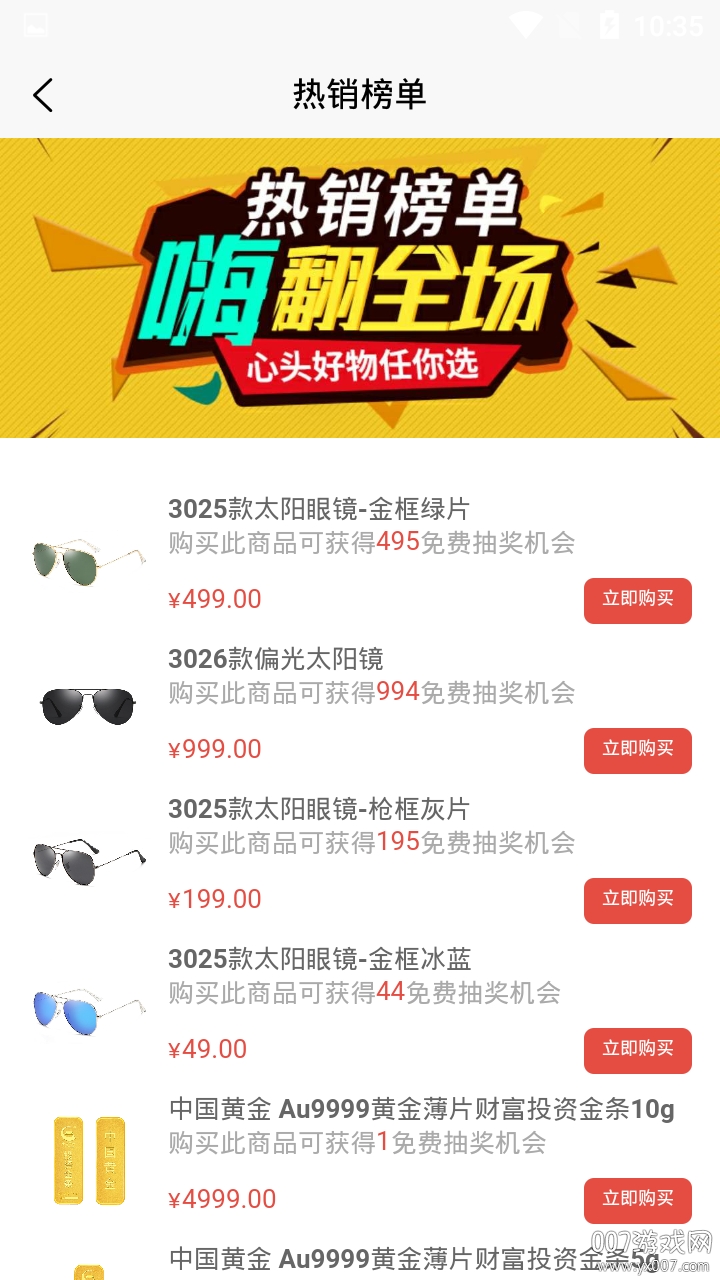Open the 热销榜单 promotional banner
Viewport: 720px width, 1280px height.
click(360, 288)
